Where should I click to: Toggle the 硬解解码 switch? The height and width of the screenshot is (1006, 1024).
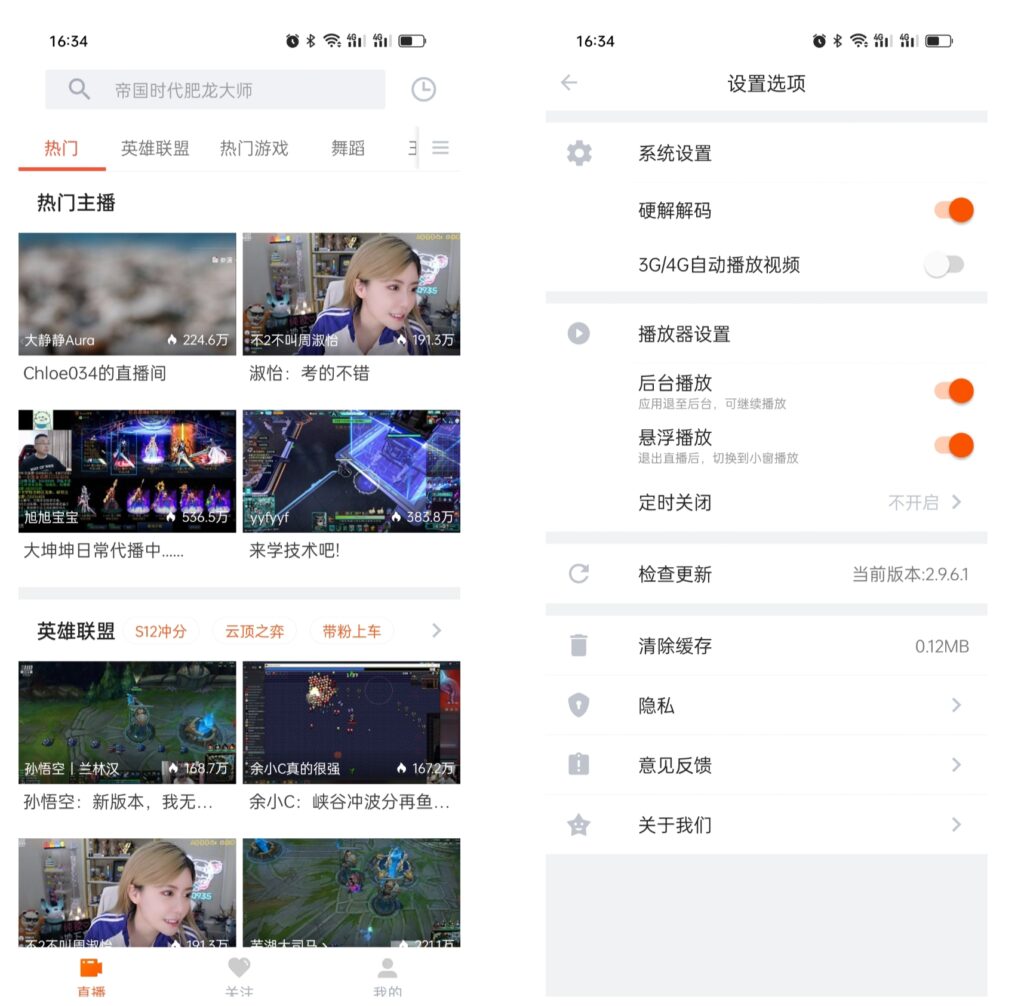953,210
